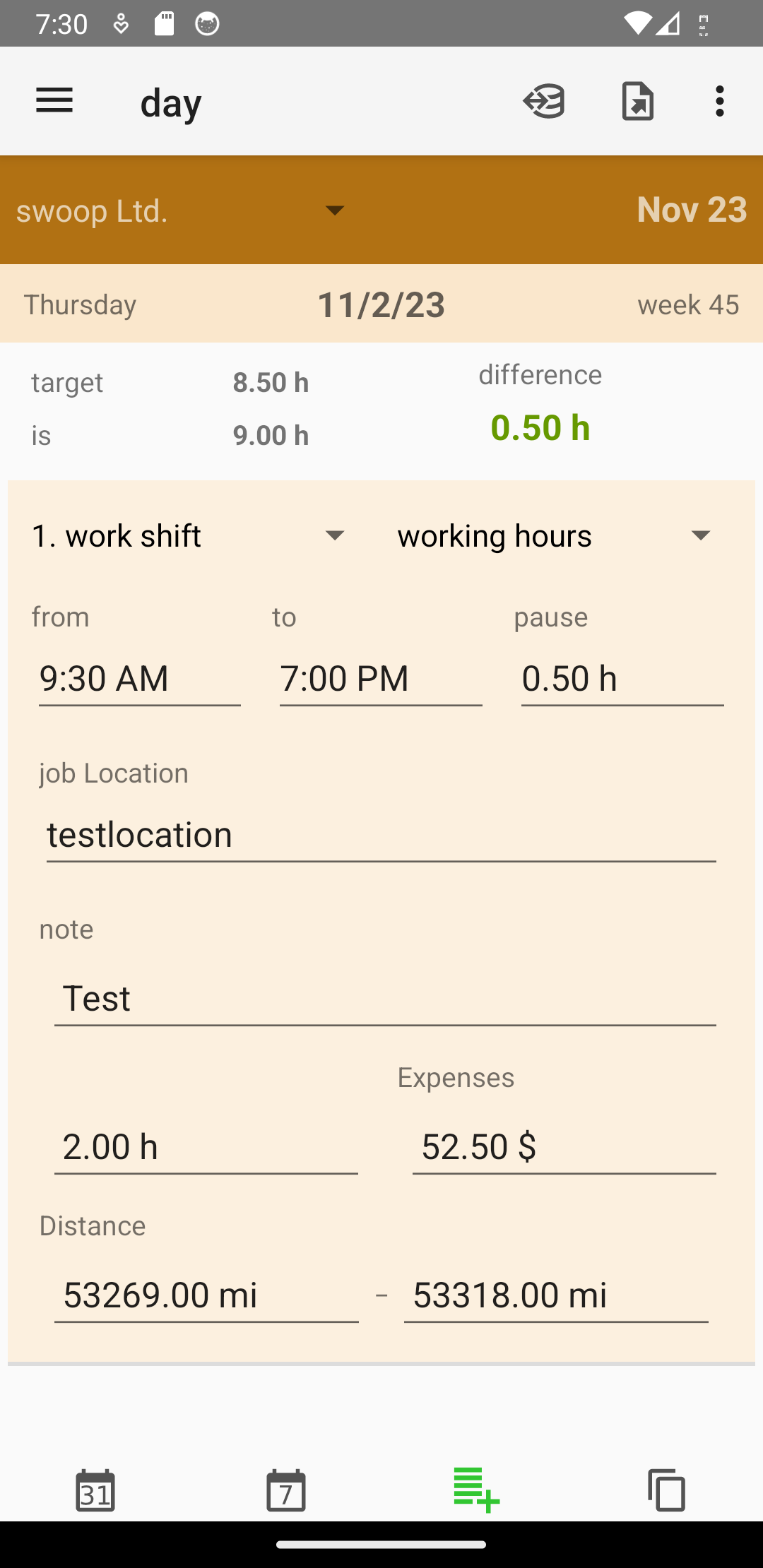Add a new work shift entry
This screenshot has width=763, height=1568.
477,1490
